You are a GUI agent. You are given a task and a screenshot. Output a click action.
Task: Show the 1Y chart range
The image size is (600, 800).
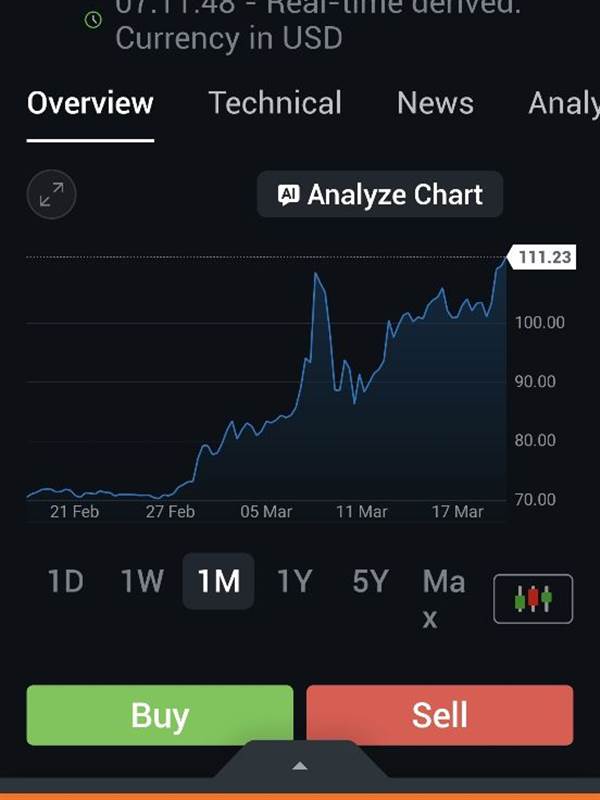294,581
